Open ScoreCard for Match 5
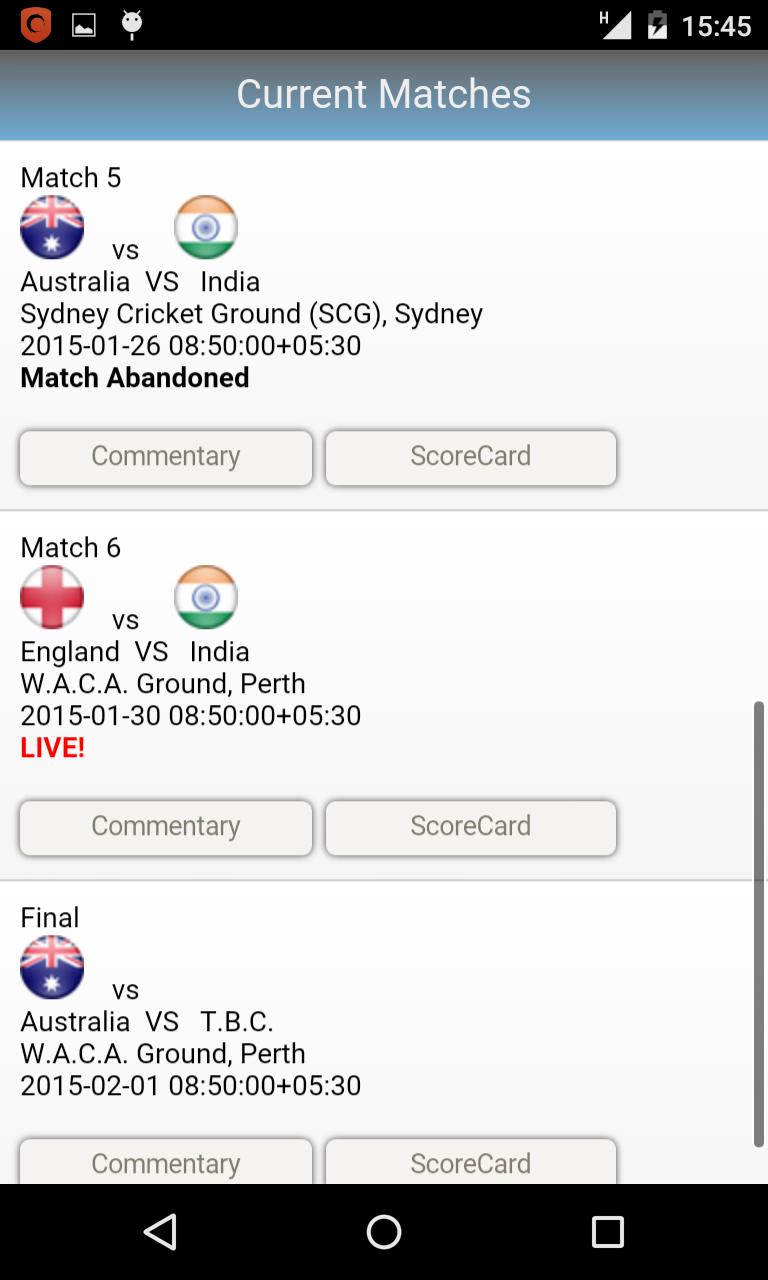The width and height of the screenshot is (768, 1280). coord(470,457)
